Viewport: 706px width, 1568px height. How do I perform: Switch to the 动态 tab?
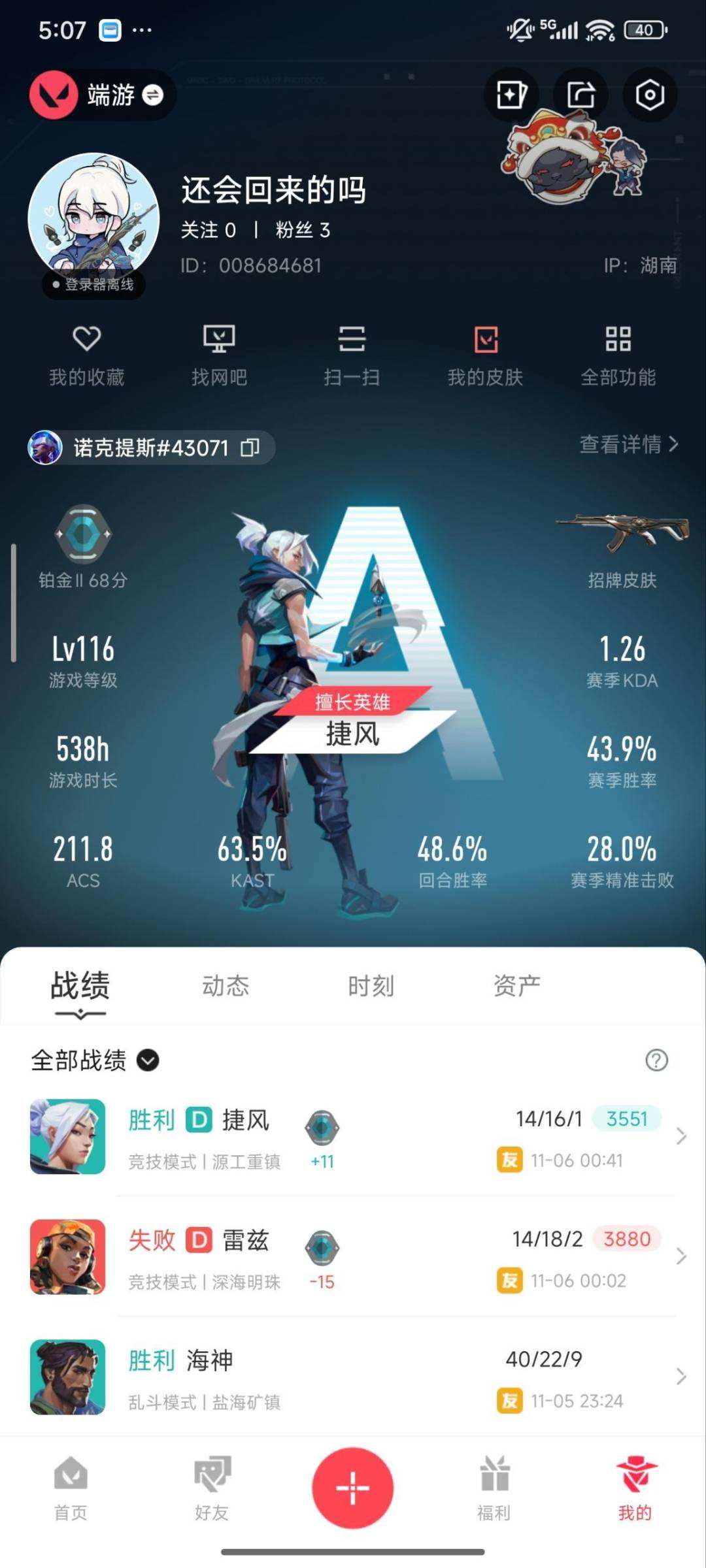tap(226, 986)
